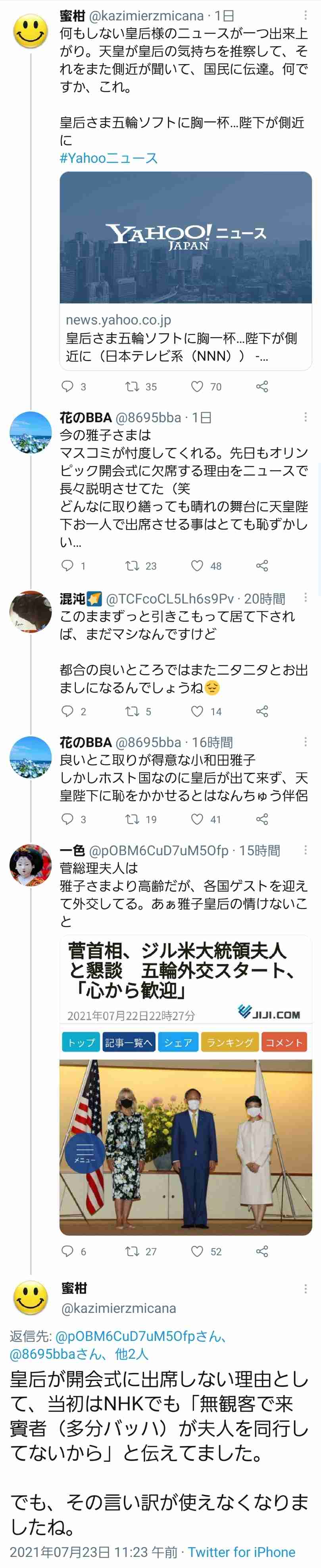
Task: Open overflow menu on 蜜柑's final reply
Action: click(305, 1289)
